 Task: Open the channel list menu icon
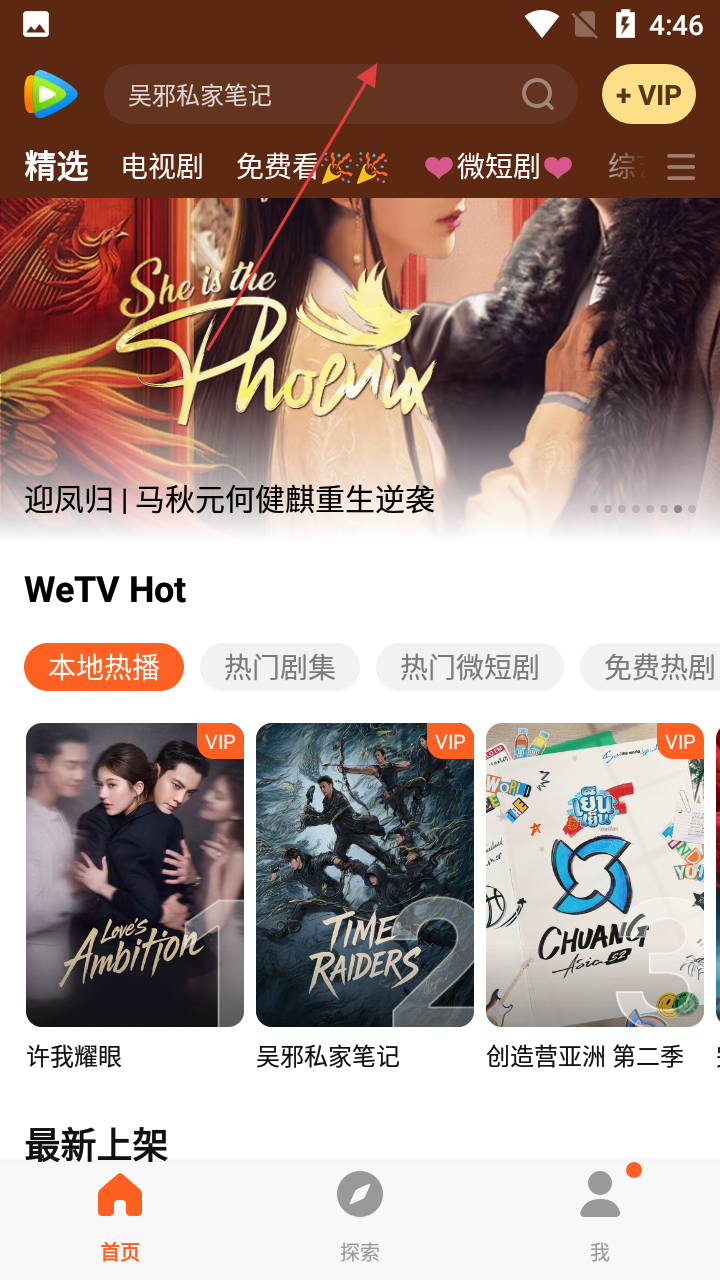[x=681, y=167]
